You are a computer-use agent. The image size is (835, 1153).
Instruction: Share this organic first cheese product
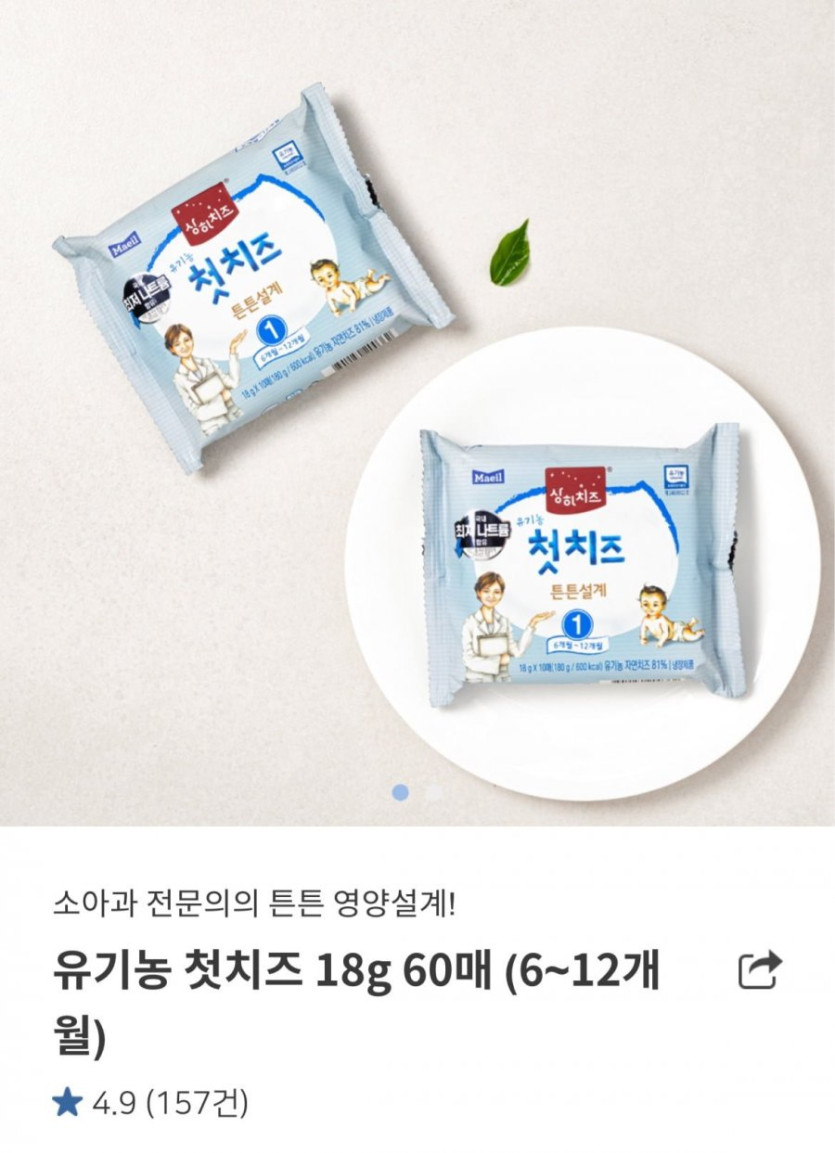[x=759, y=970]
